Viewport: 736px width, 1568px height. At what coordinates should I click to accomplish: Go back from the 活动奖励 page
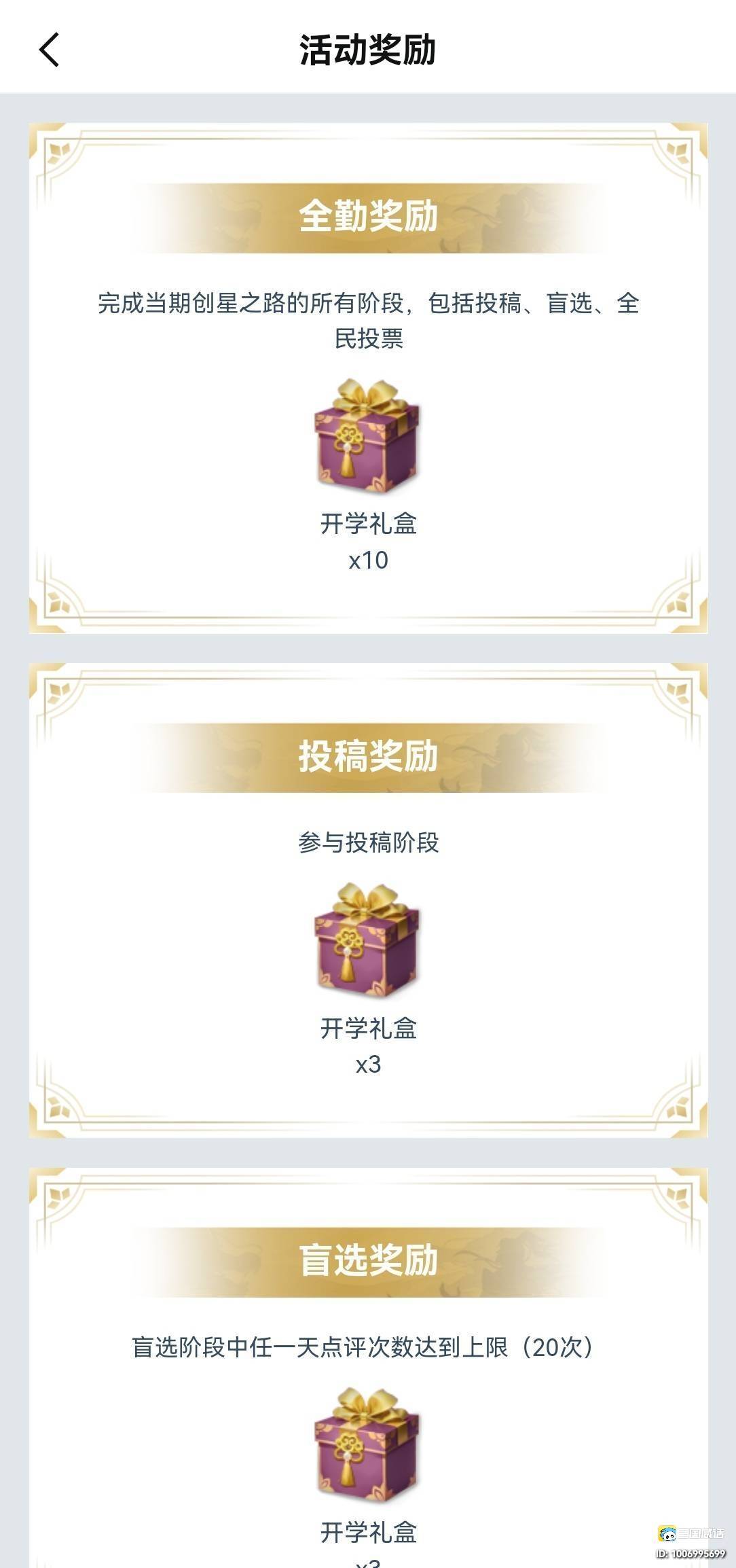pyautogui.click(x=49, y=50)
